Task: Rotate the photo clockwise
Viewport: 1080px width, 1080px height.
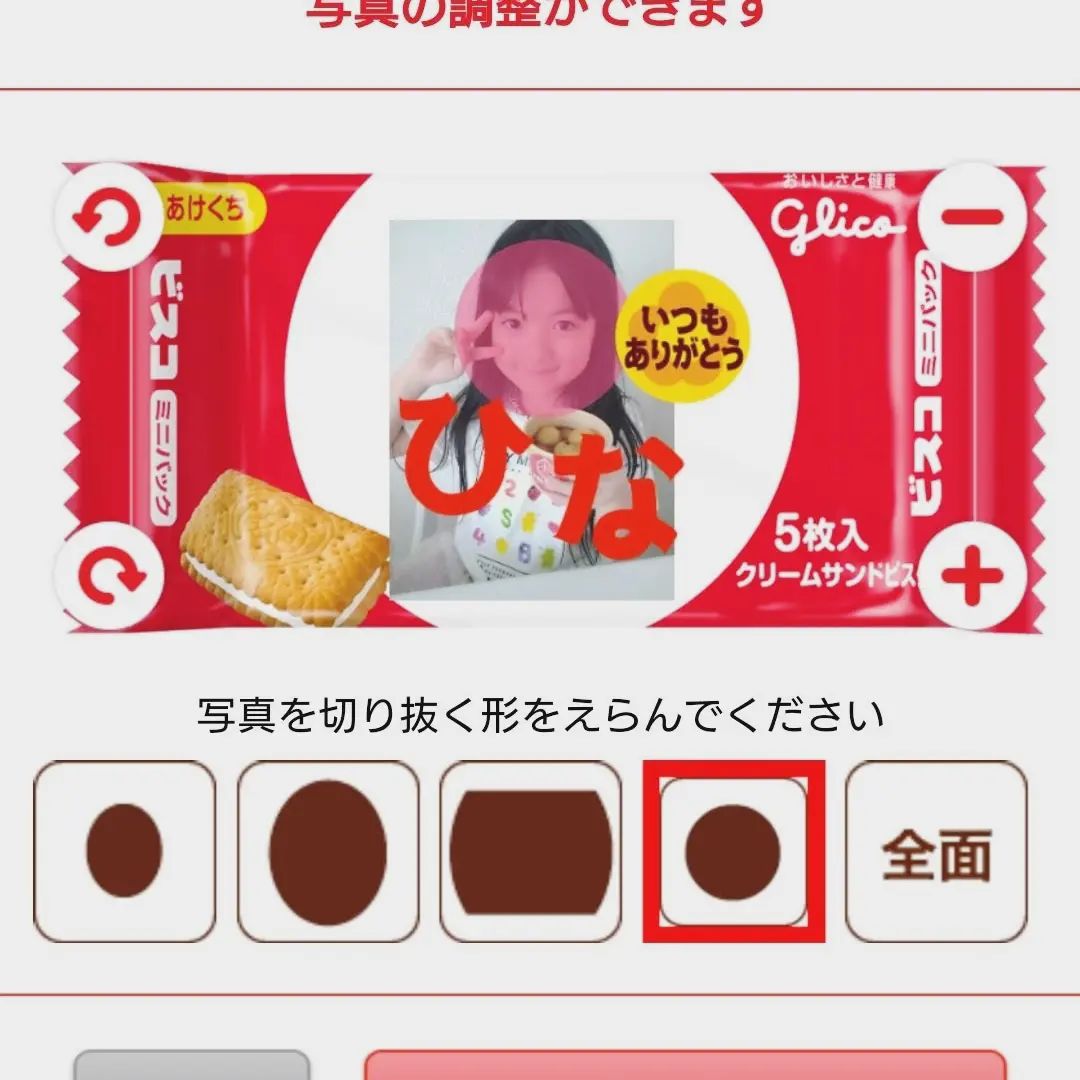Action: [108, 575]
